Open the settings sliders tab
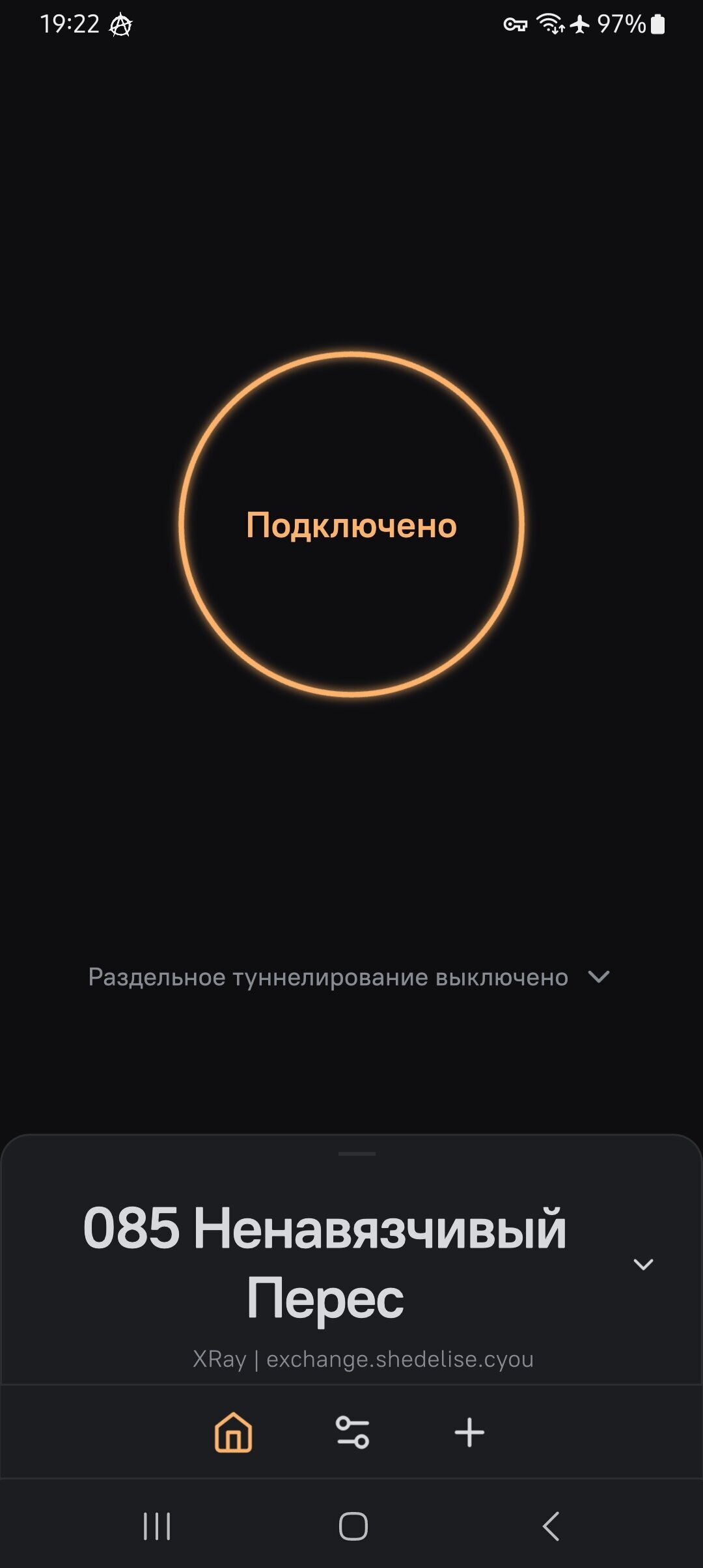 tap(352, 1433)
